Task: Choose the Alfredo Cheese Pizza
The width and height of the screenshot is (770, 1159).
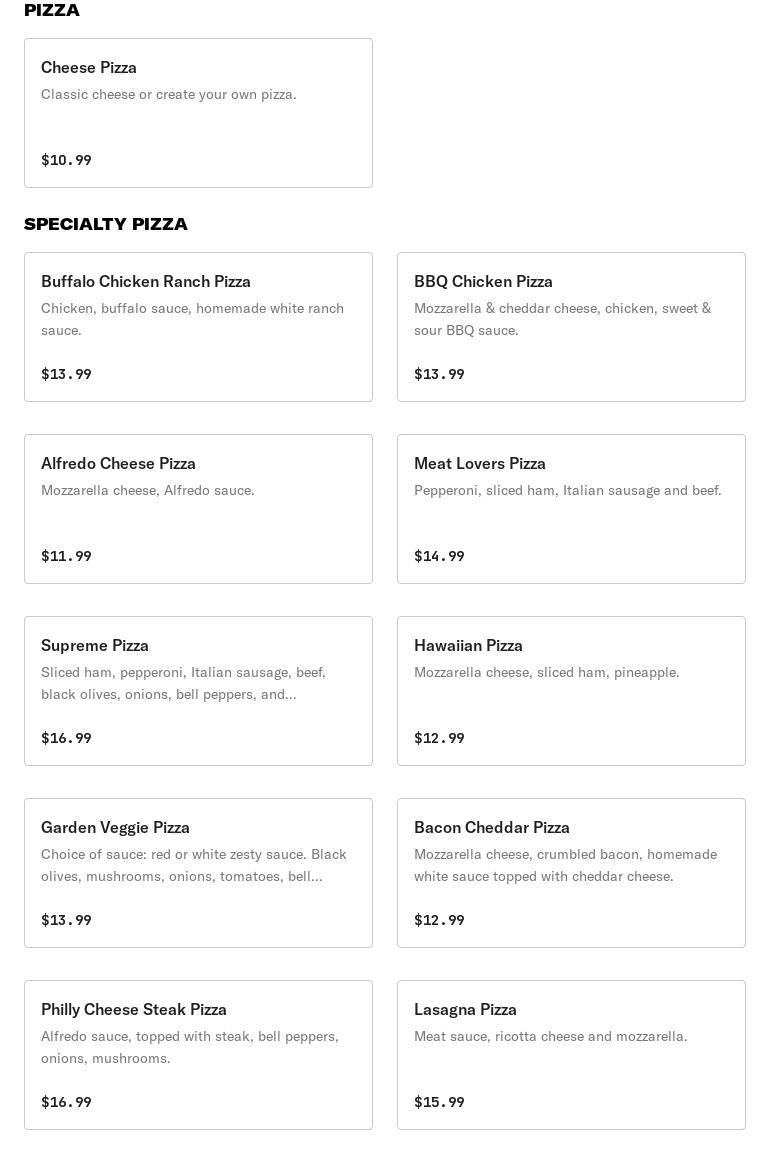Action: pyautogui.click(x=198, y=509)
